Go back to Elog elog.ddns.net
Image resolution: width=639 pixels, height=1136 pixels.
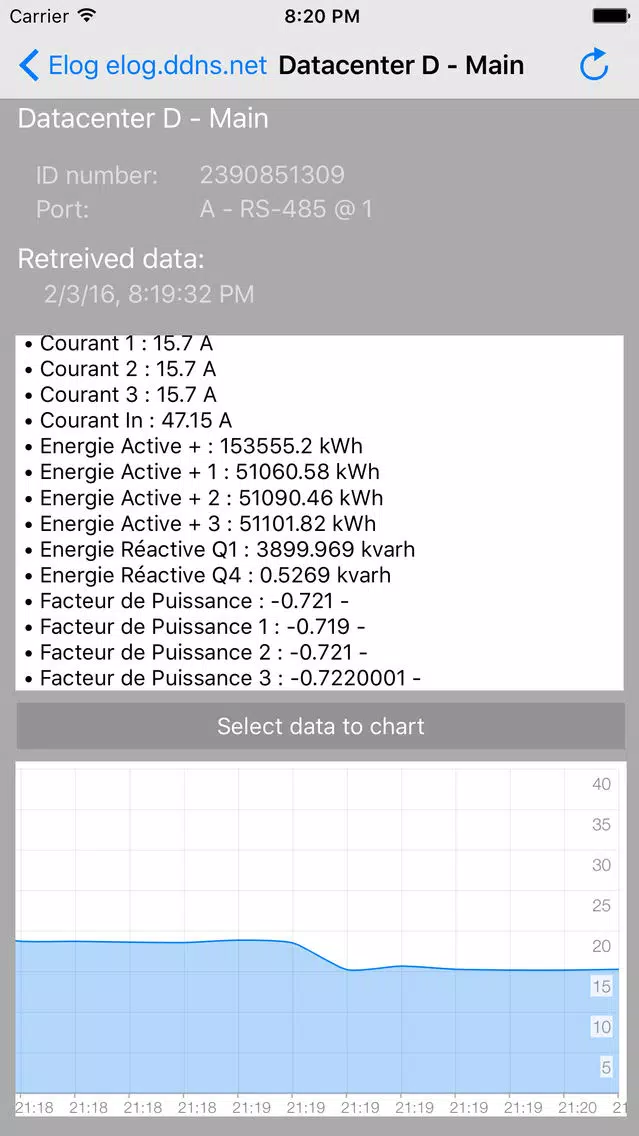(x=143, y=65)
